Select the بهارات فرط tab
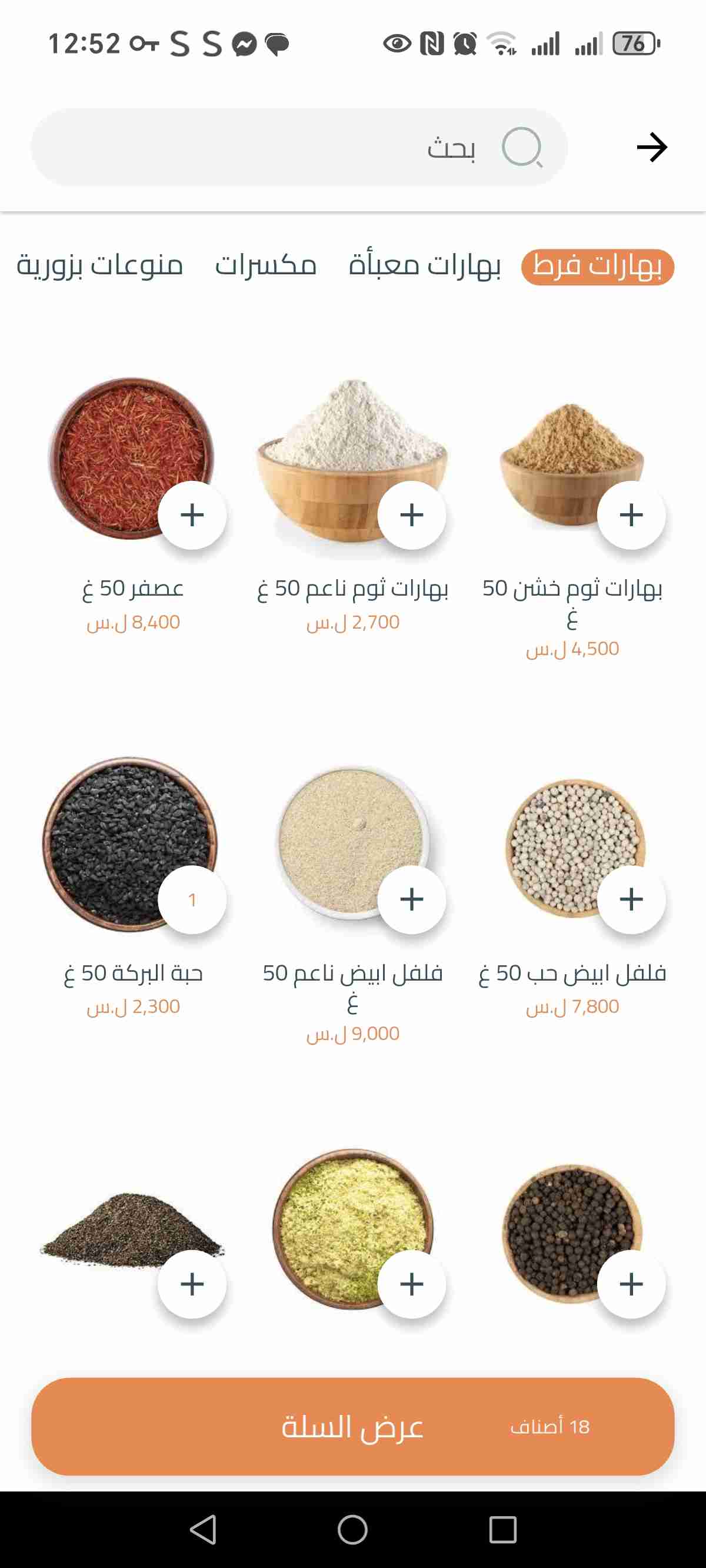Screen dimensions: 706x1568 click(x=597, y=267)
